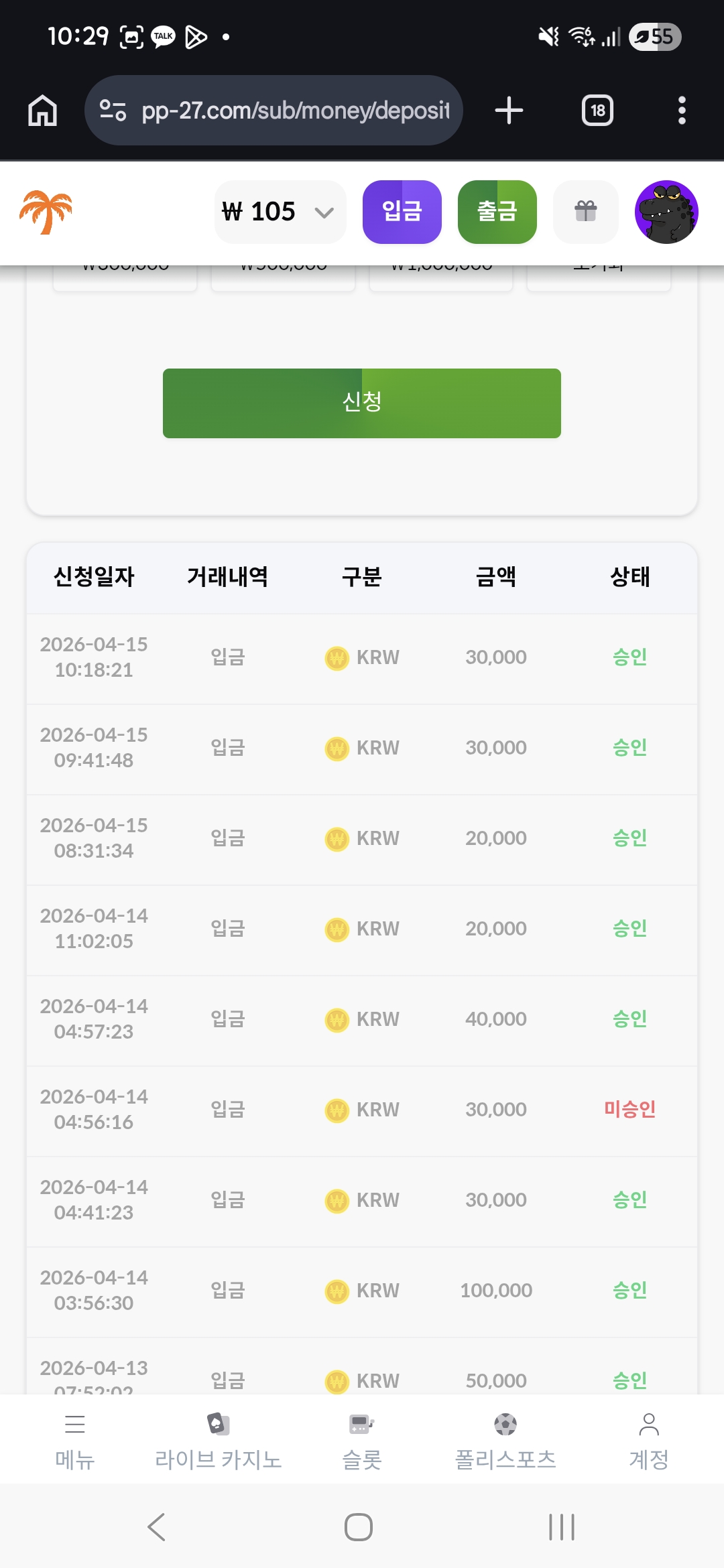Screen dimensions: 724x1568
Task: Click the profile avatar image
Action: (667, 211)
